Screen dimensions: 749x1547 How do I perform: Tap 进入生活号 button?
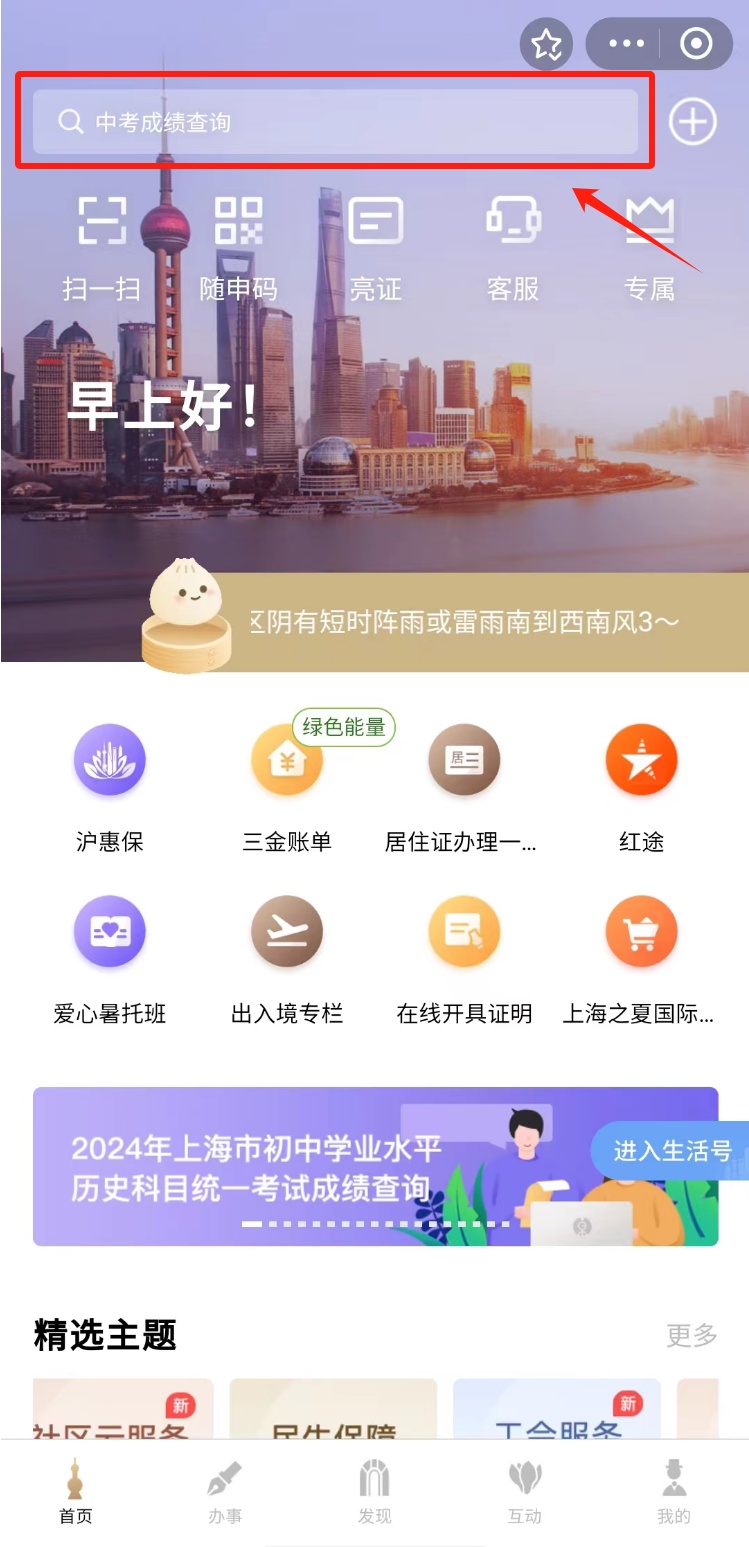point(670,1151)
